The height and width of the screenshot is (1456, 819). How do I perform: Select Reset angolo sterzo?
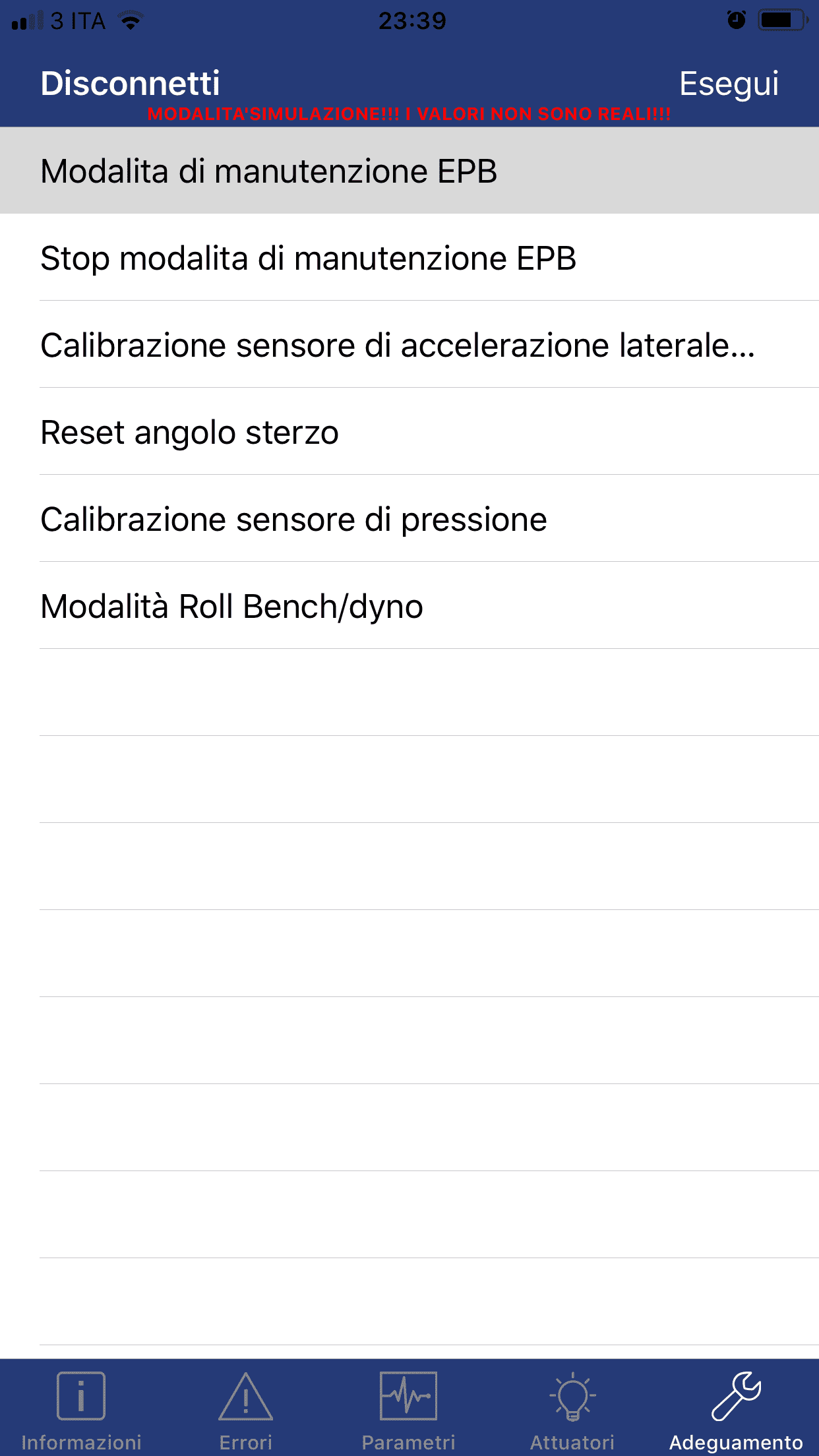coord(409,432)
